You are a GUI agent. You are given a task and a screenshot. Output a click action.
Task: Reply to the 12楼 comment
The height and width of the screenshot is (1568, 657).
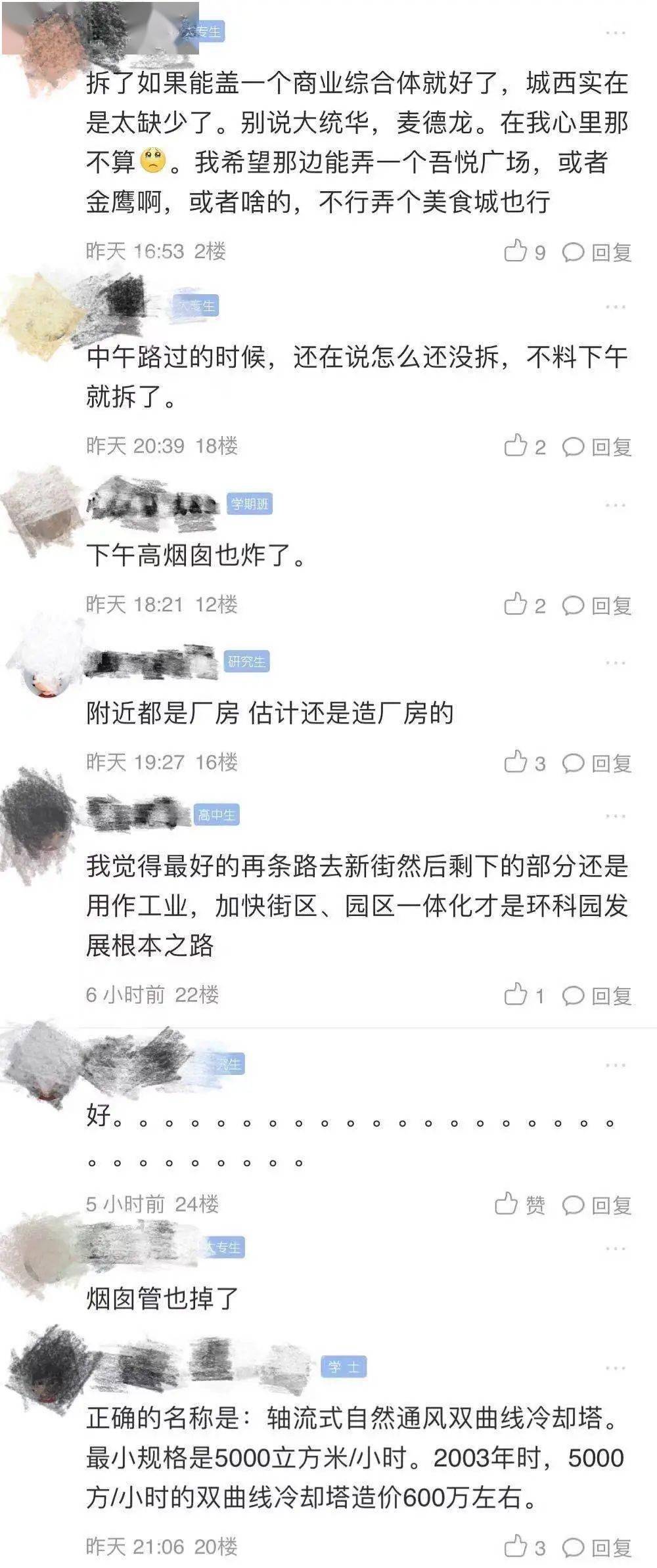(597, 605)
